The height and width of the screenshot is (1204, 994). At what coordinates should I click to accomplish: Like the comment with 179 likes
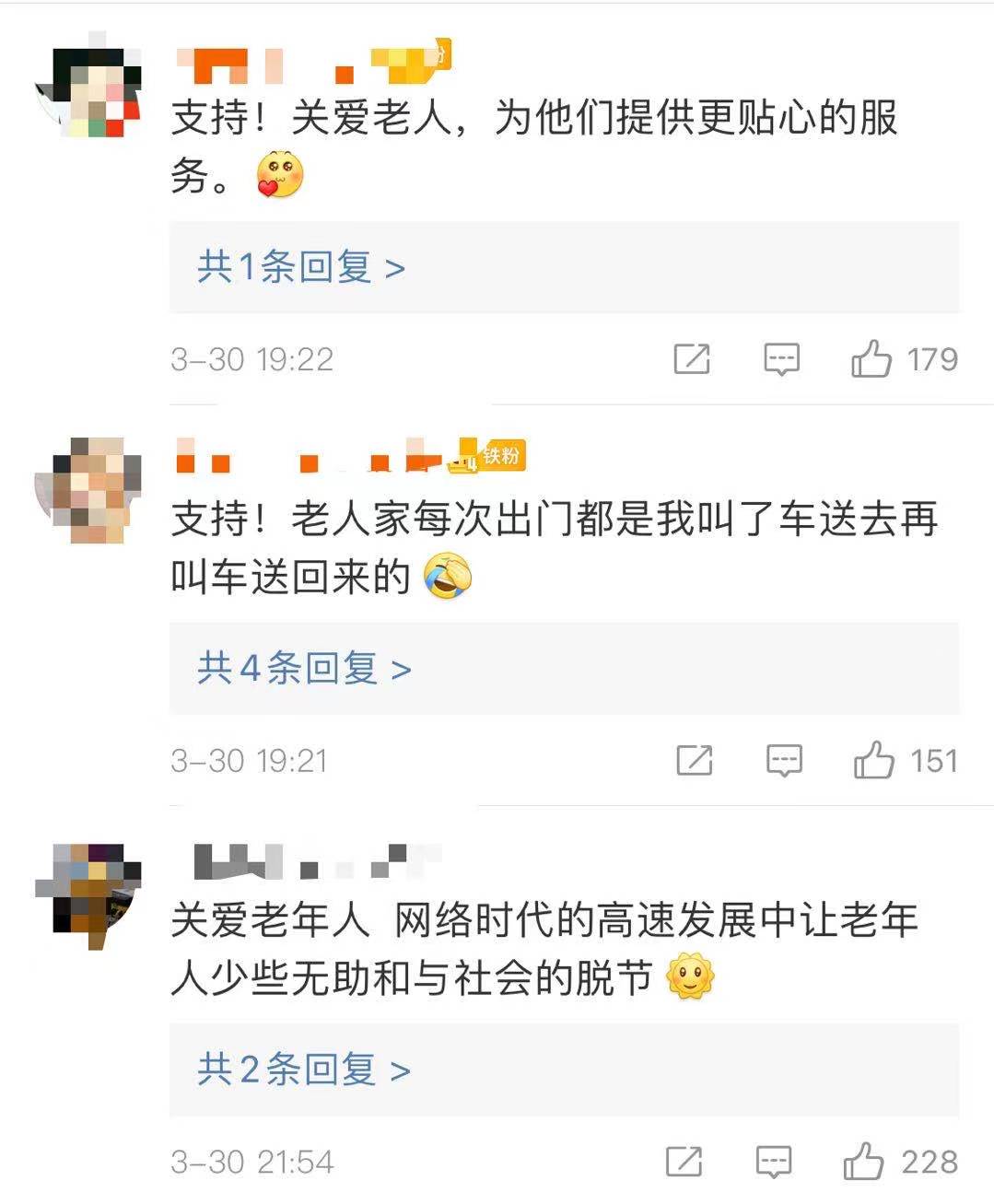pyautogui.click(x=871, y=358)
